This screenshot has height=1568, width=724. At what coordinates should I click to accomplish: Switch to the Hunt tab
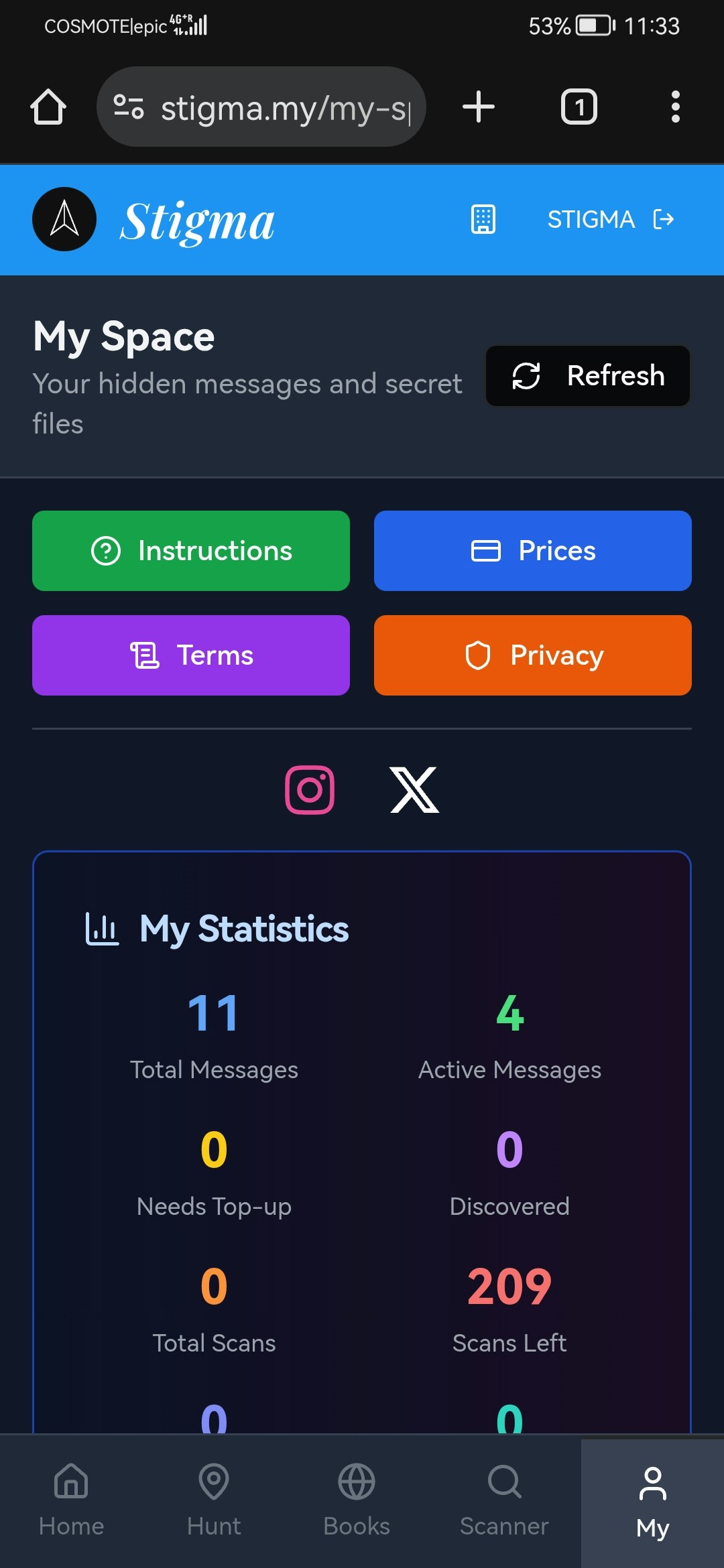(x=214, y=1500)
